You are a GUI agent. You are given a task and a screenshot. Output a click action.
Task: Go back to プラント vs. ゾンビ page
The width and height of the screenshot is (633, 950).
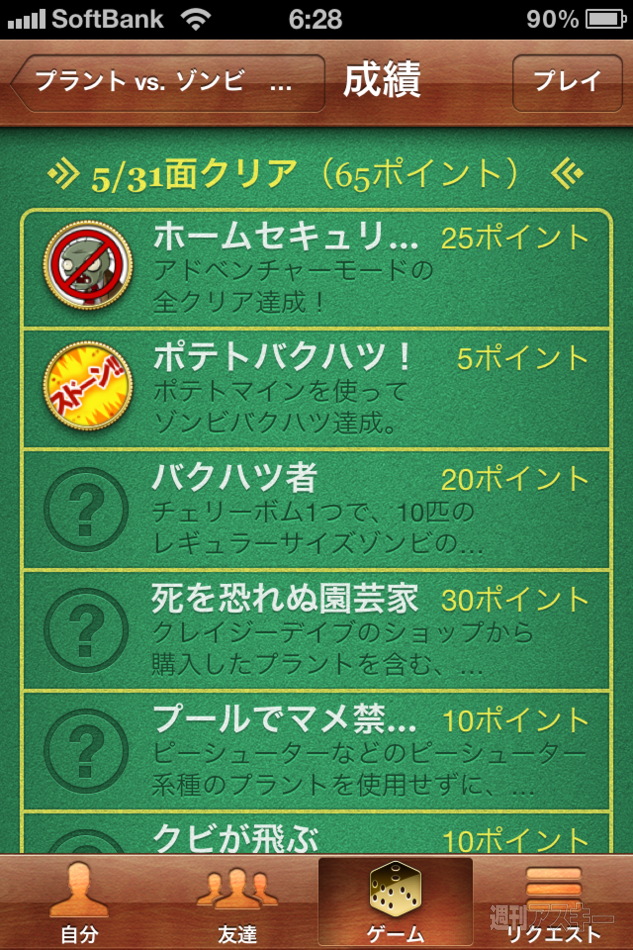(168, 82)
